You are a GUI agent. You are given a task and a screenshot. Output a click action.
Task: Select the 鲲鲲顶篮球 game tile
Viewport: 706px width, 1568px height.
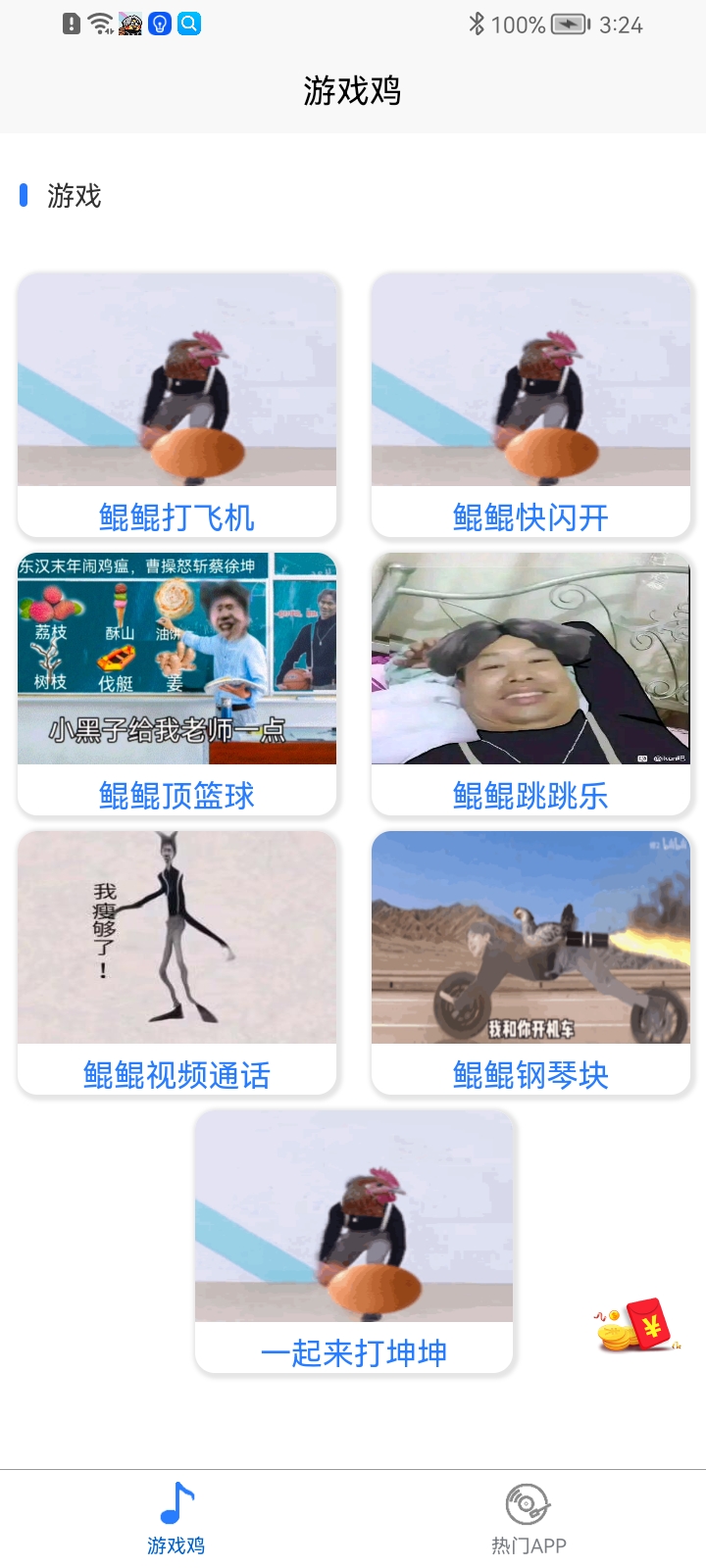(x=176, y=683)
